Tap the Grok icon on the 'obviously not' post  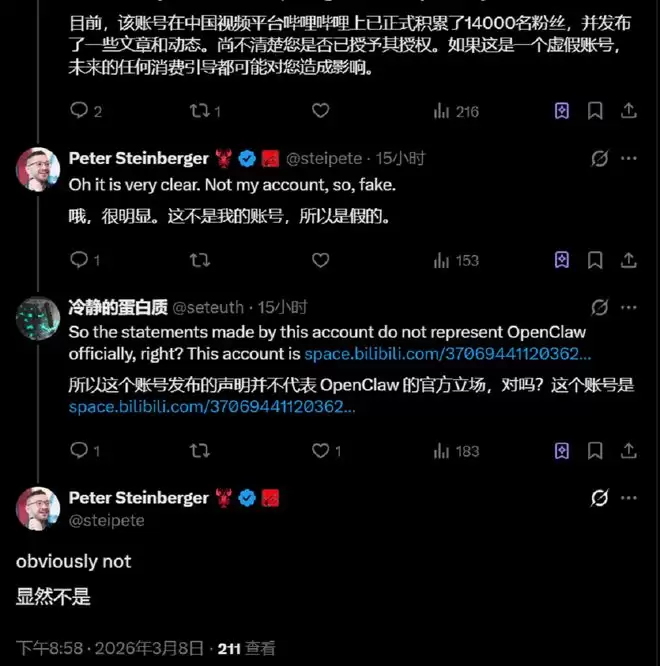pyautogui.click(x=599, y=497)
